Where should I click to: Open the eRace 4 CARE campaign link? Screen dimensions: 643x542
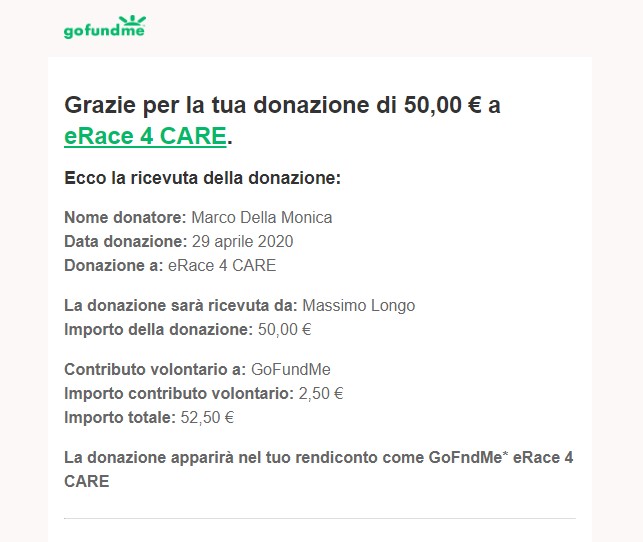click(145, 136)
